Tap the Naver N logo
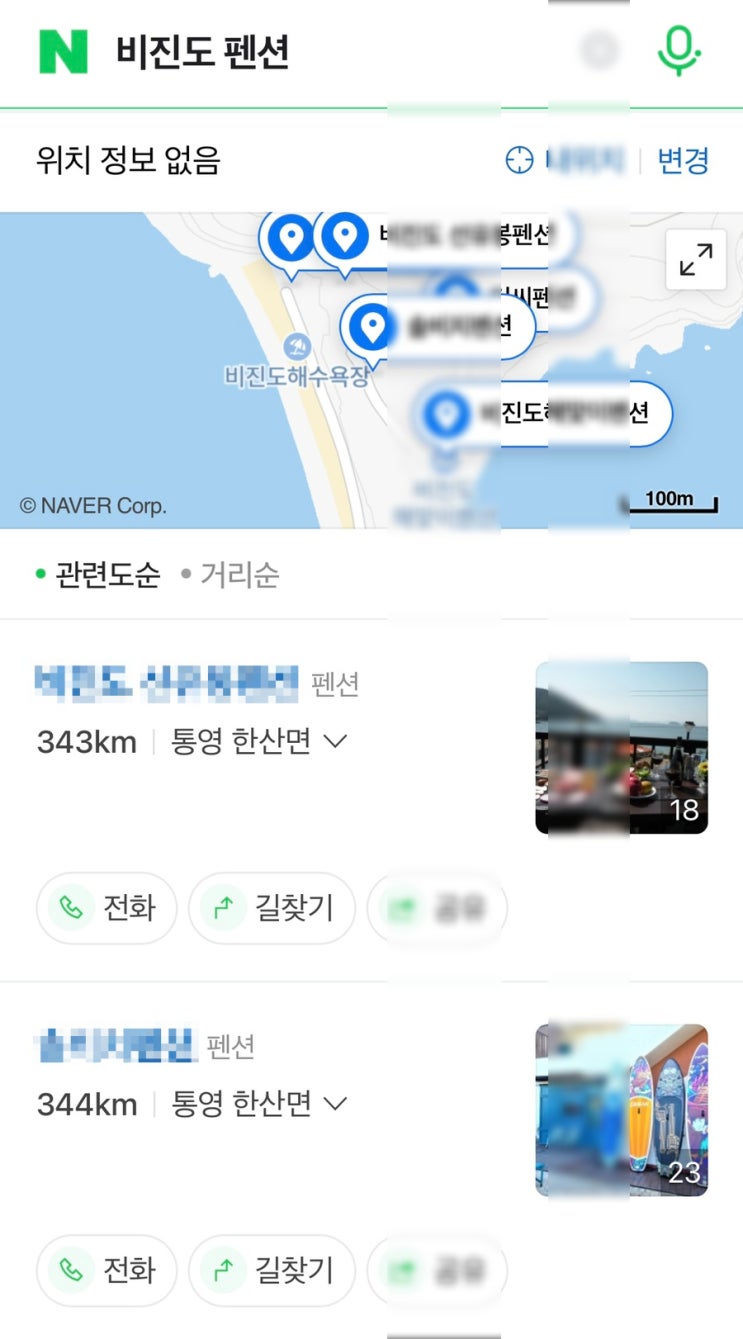This screenshot has width=743, height=1339. (63, 51)
